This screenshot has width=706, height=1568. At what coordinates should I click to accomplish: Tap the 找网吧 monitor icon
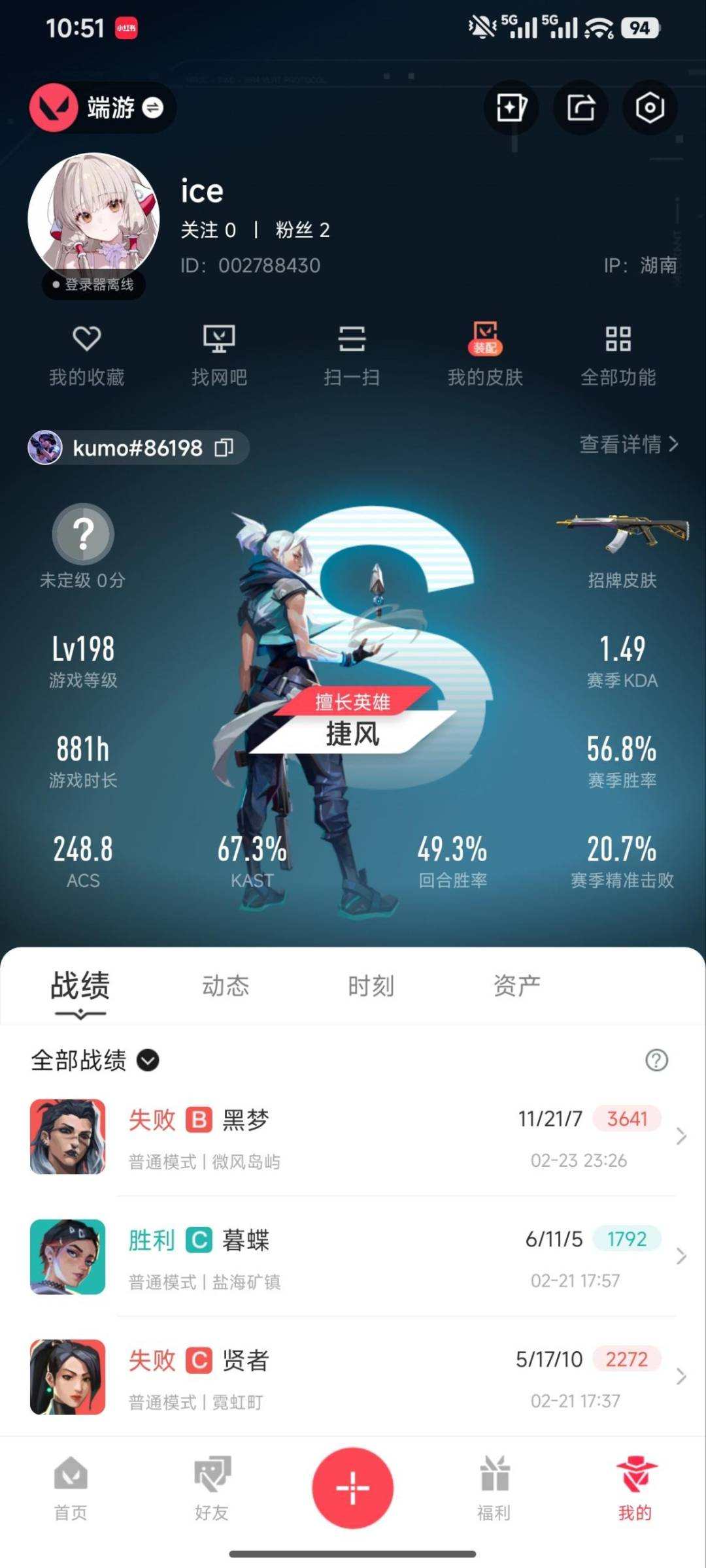220,353
